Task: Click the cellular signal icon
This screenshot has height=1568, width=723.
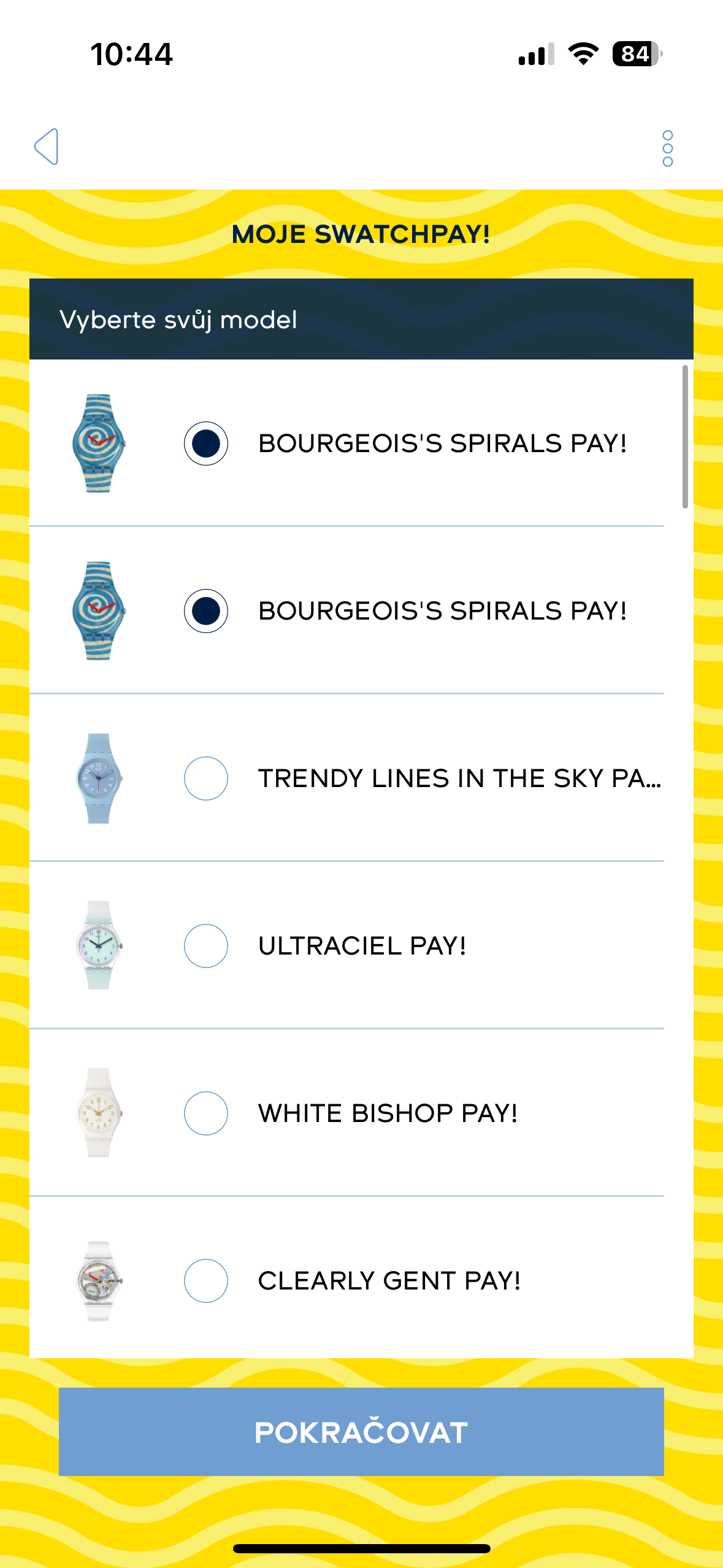Action: click(535, 55)
